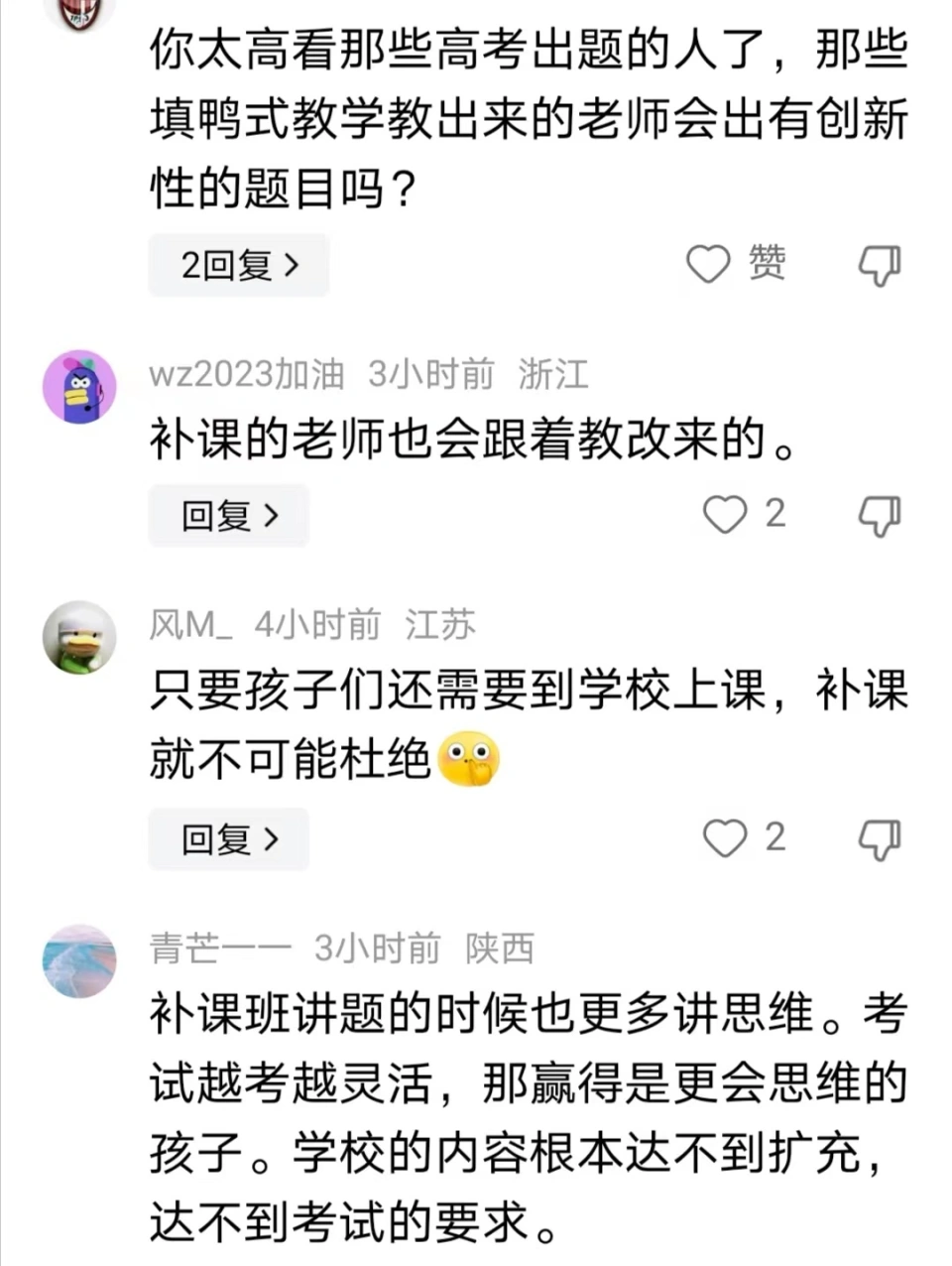
Task: Like wz2023加油's comment
Action: point(725,514)
